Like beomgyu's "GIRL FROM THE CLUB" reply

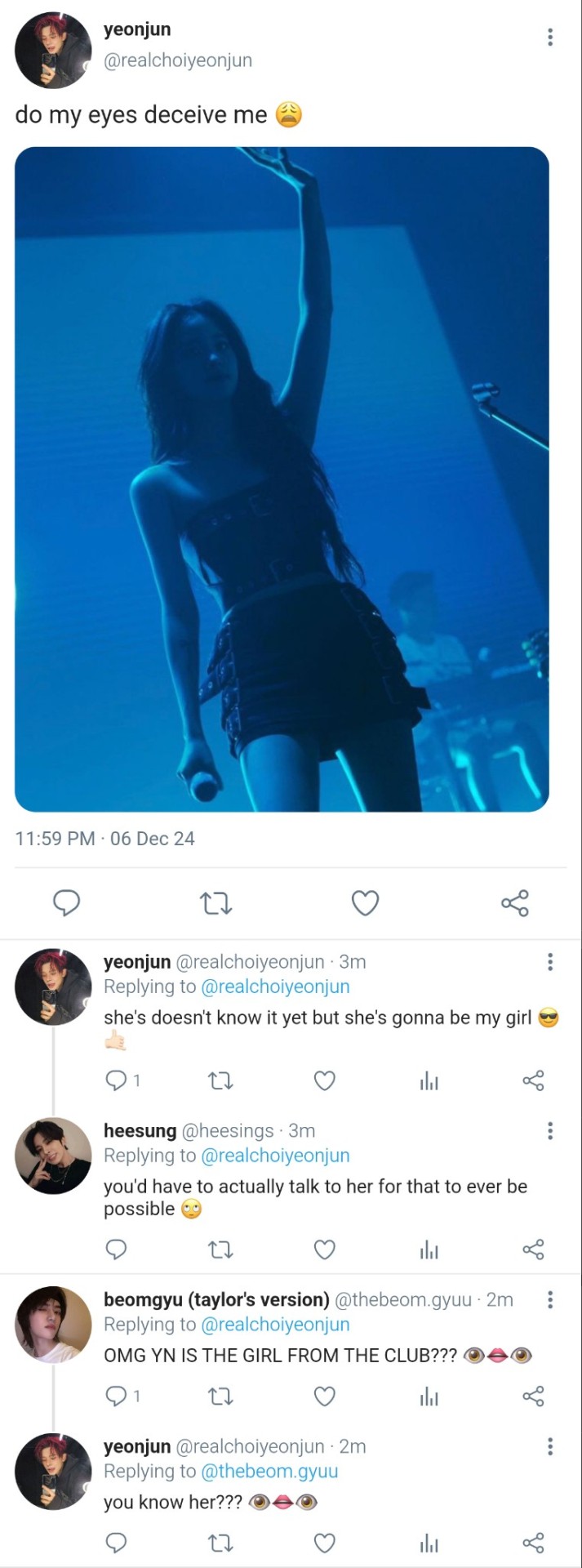pyautogui.click(x=325, y=1396)
